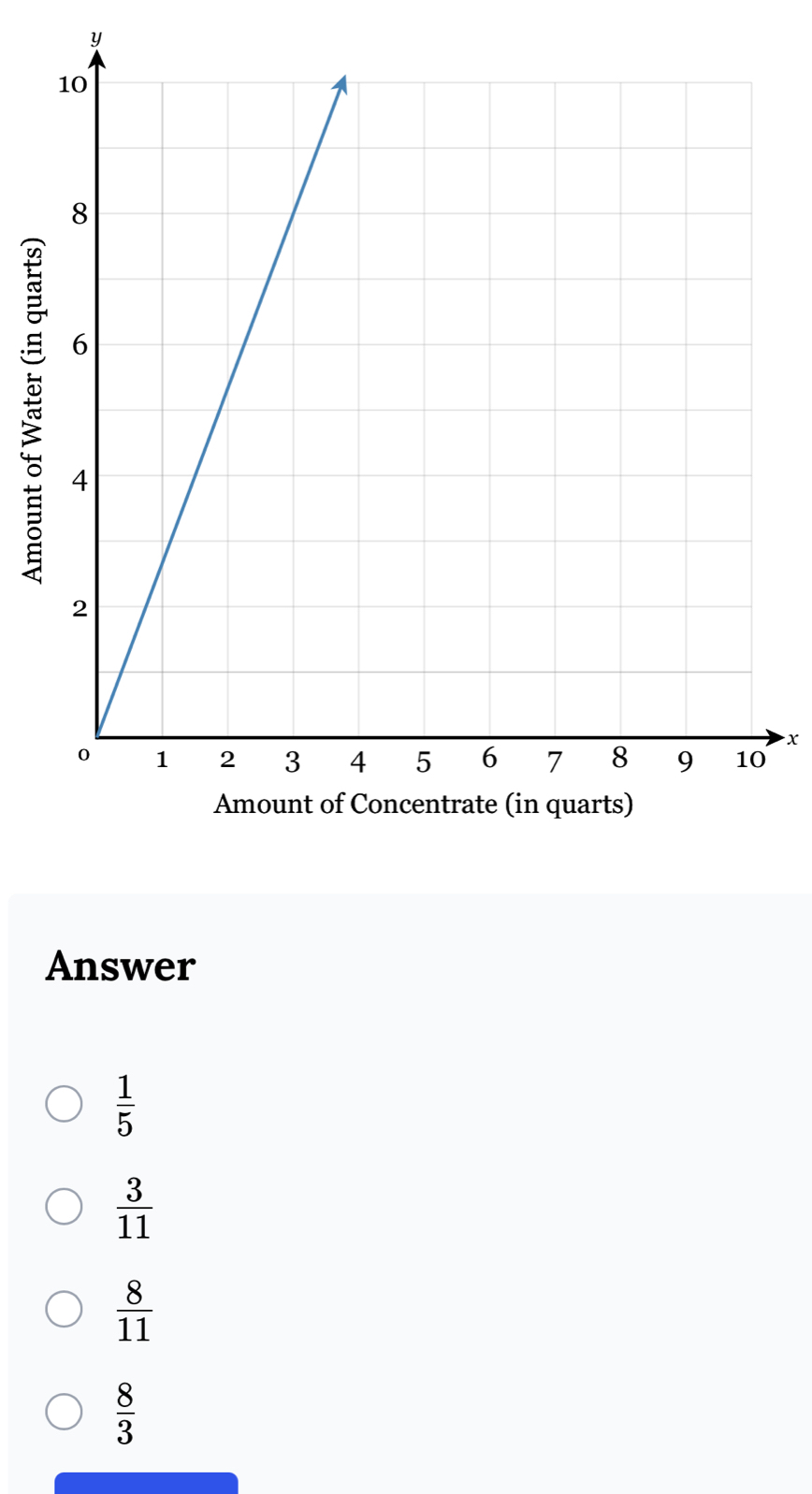The width and height of the screenshot is (812, 1494).
Task: Choose the 3/11 answer option
Action: 65,1207
